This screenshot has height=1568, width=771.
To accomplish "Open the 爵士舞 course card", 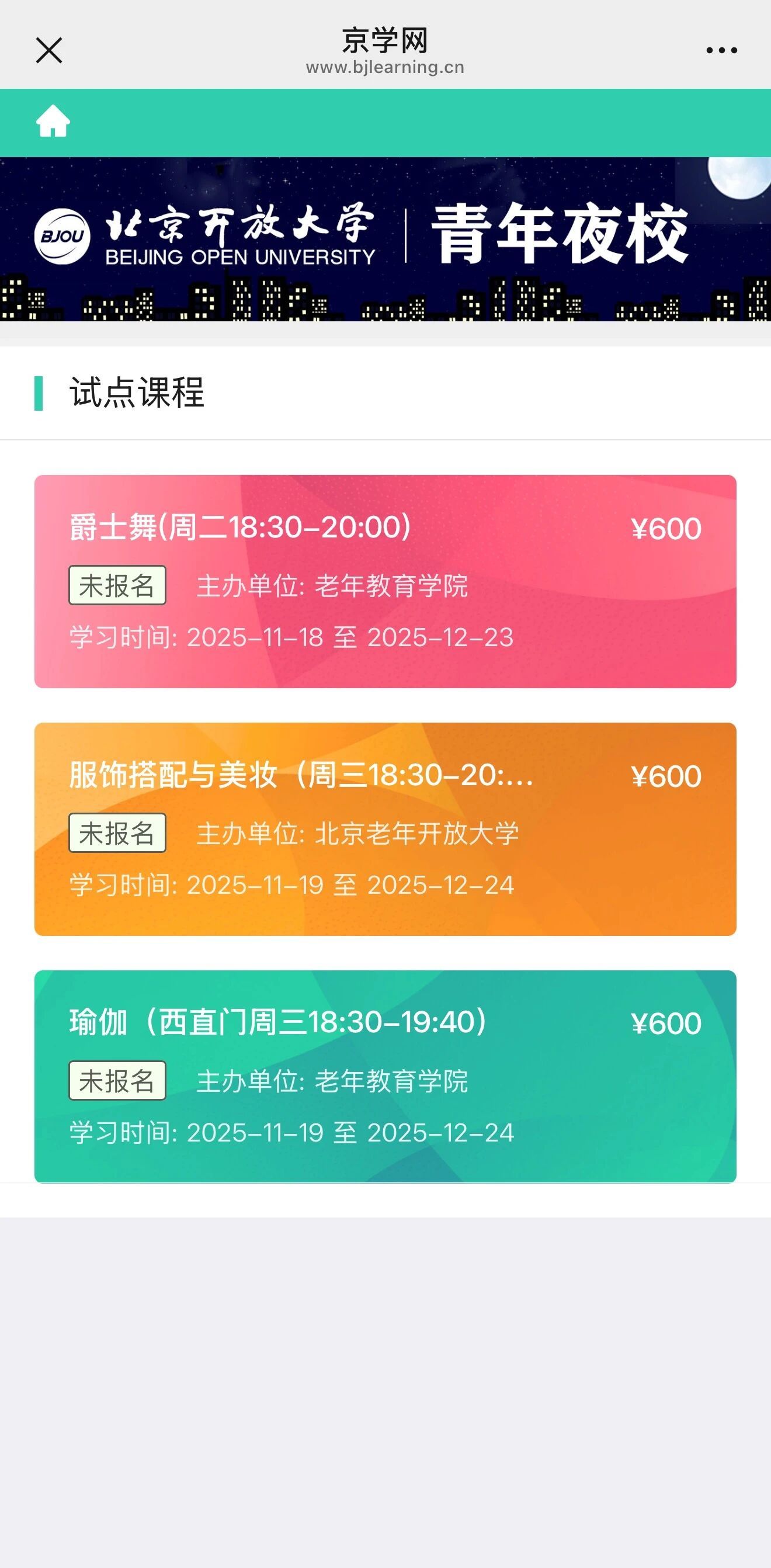I will pyautogui.click(x=384, y=581).
